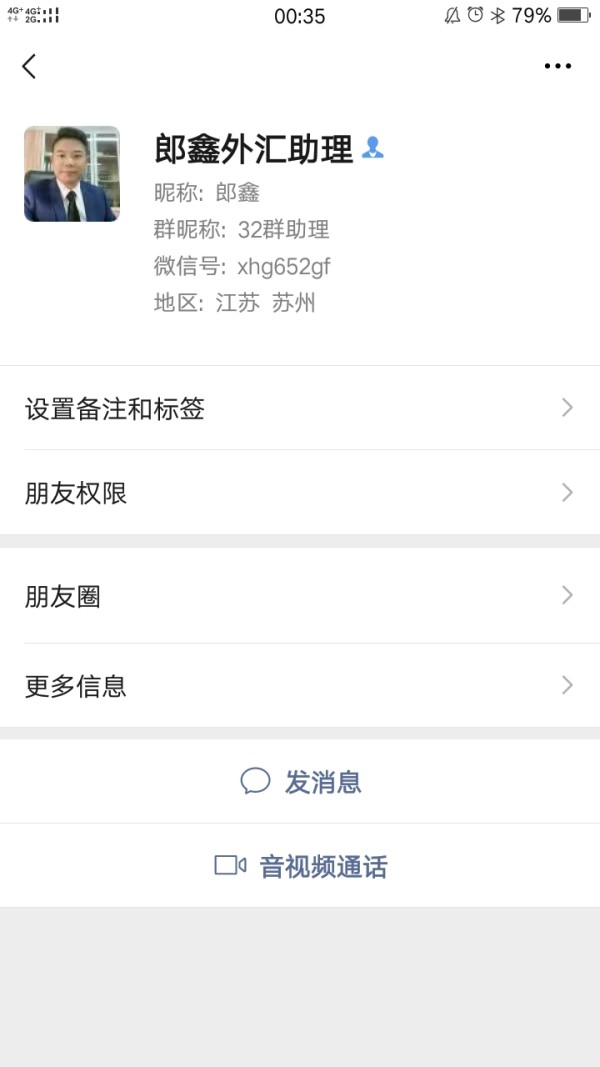Screen dimensions: 600x1067
Task: Open 朋友权限 settings
Action: [x=300, y=492]
